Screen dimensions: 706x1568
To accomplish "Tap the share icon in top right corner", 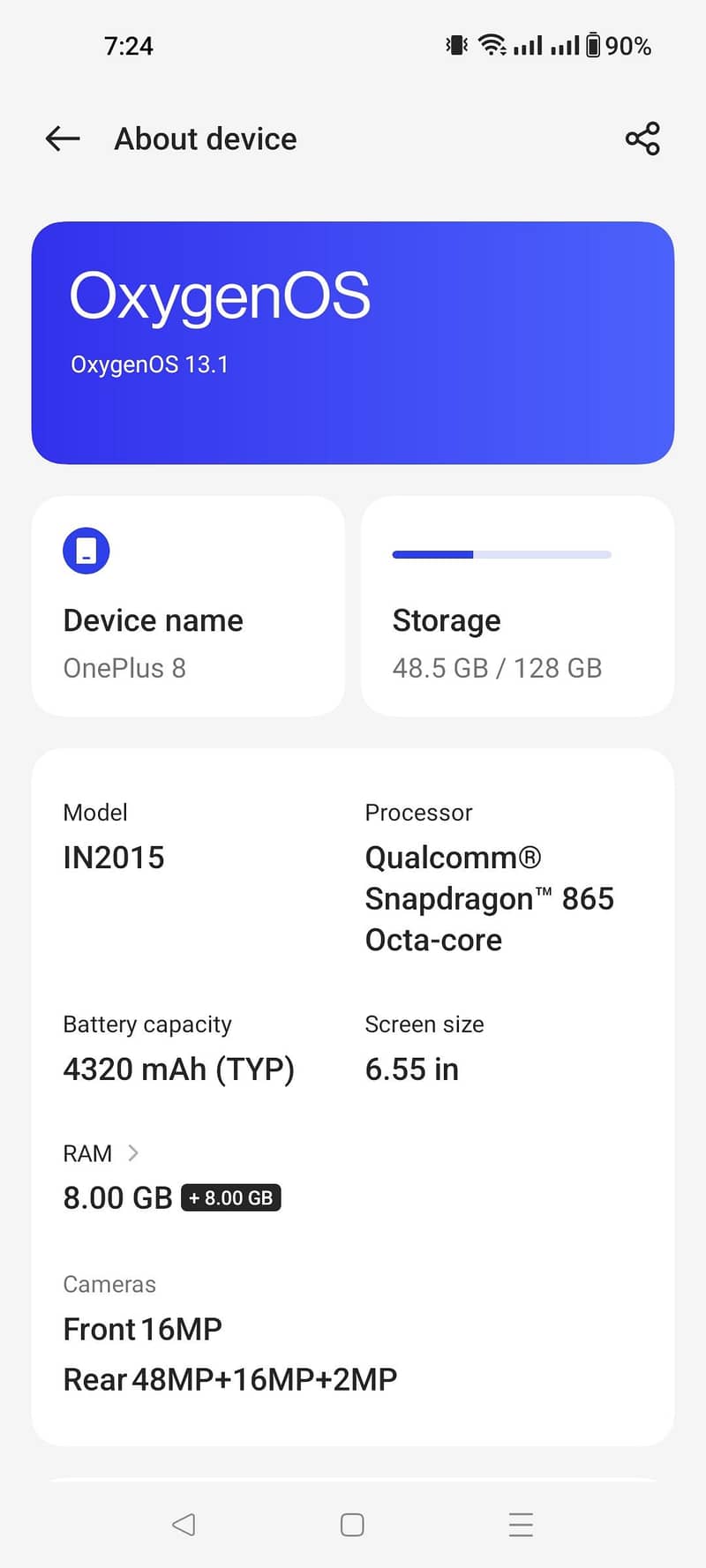I will (642, 139).
